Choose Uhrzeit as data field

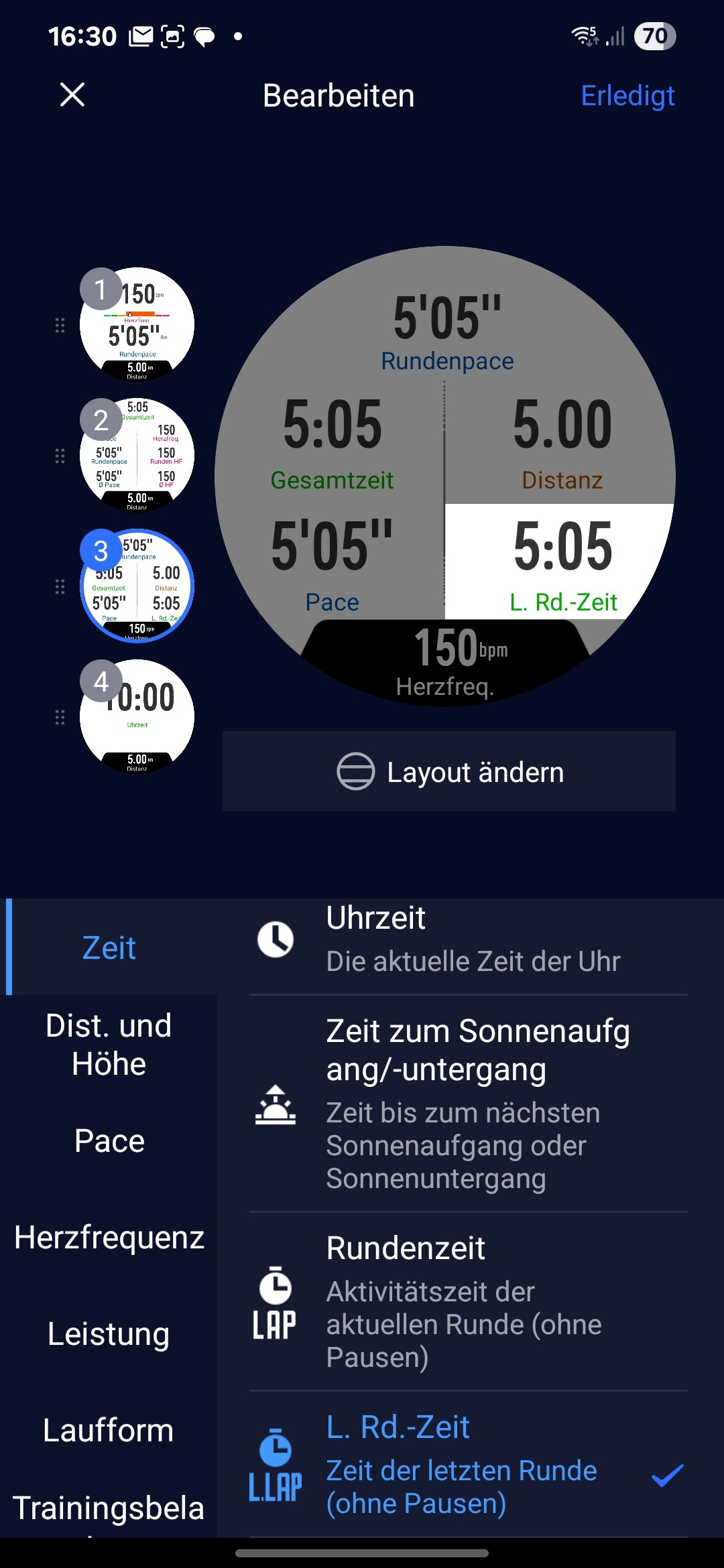469,939
